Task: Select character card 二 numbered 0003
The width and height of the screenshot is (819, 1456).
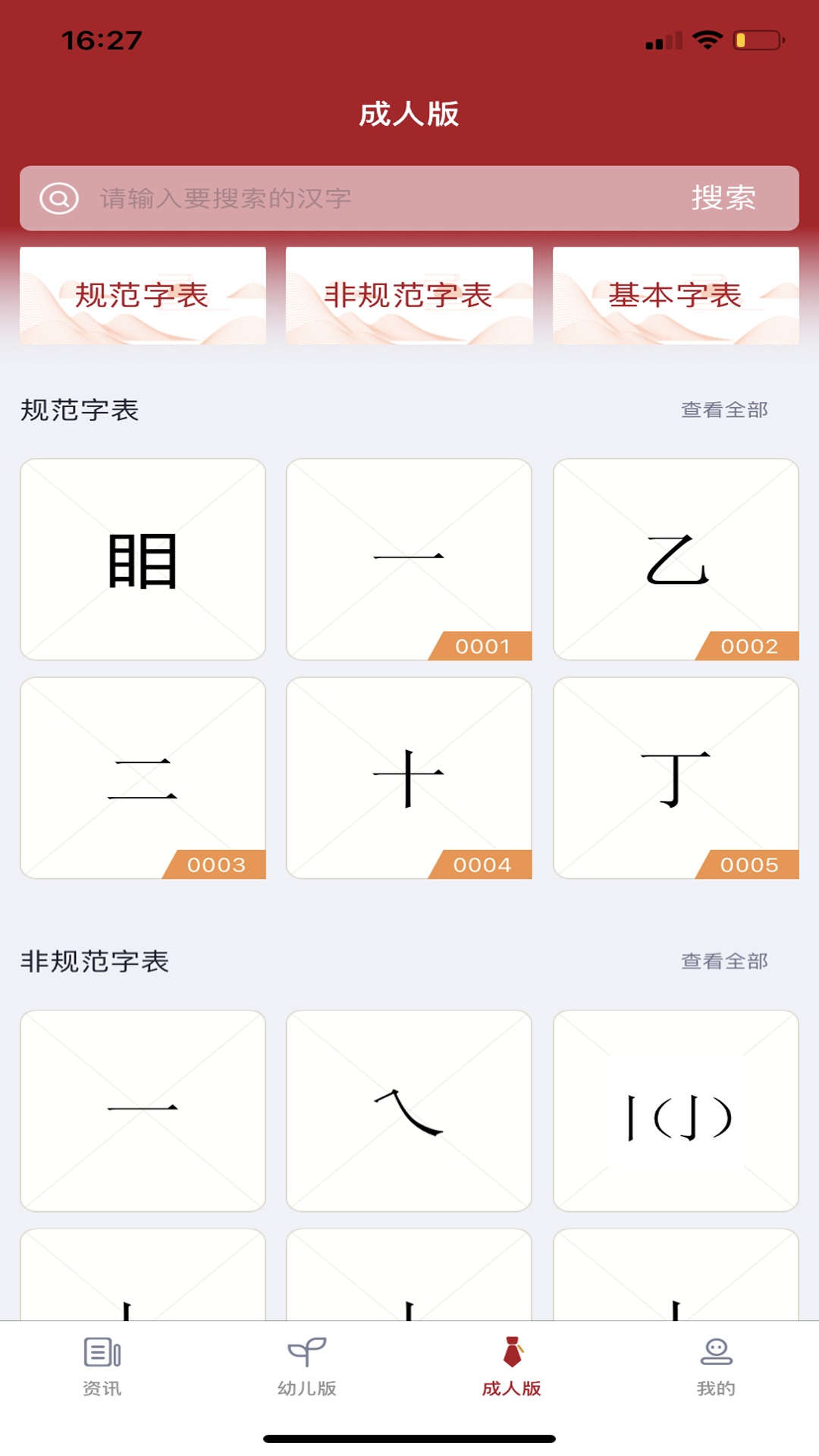Action: tap(143, 777)
